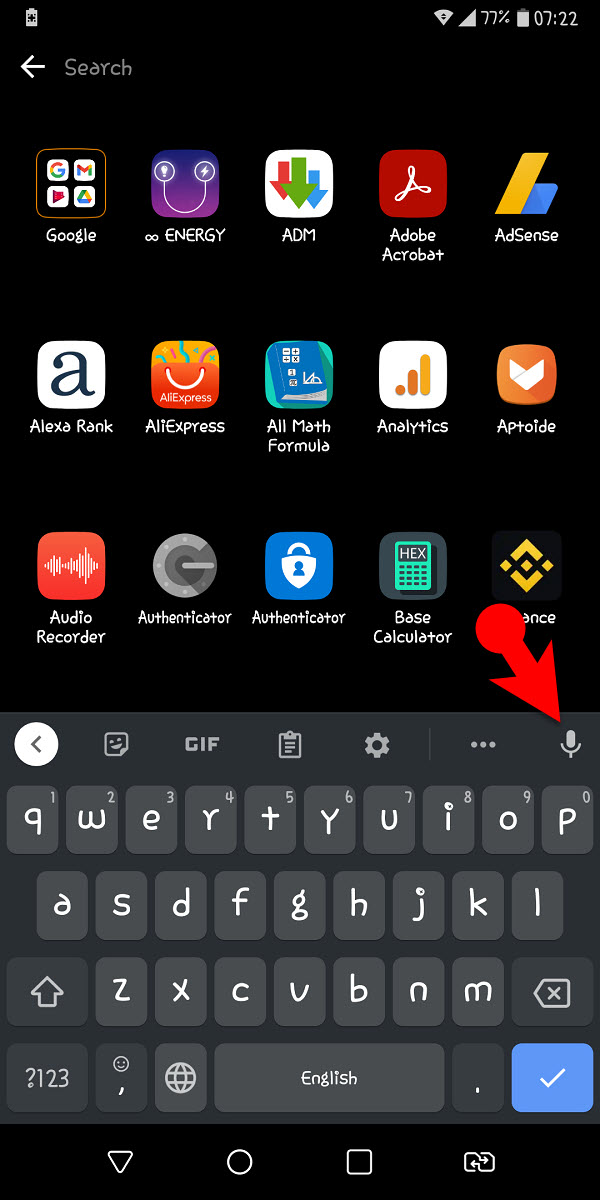Open the GIF keyboard panel

coord(202,744)
